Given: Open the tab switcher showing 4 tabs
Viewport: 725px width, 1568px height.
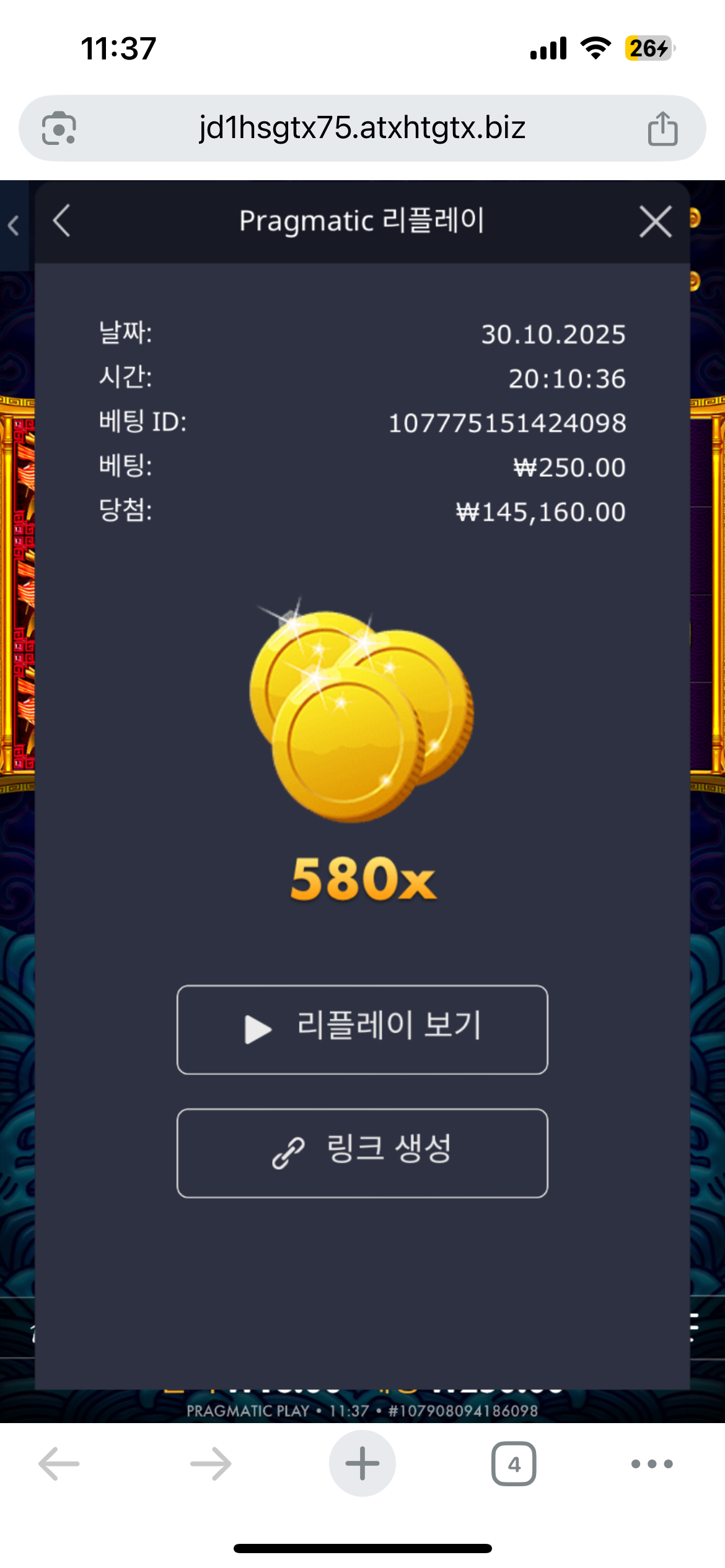Looking at the screenshot, I should coord(513,1463).
